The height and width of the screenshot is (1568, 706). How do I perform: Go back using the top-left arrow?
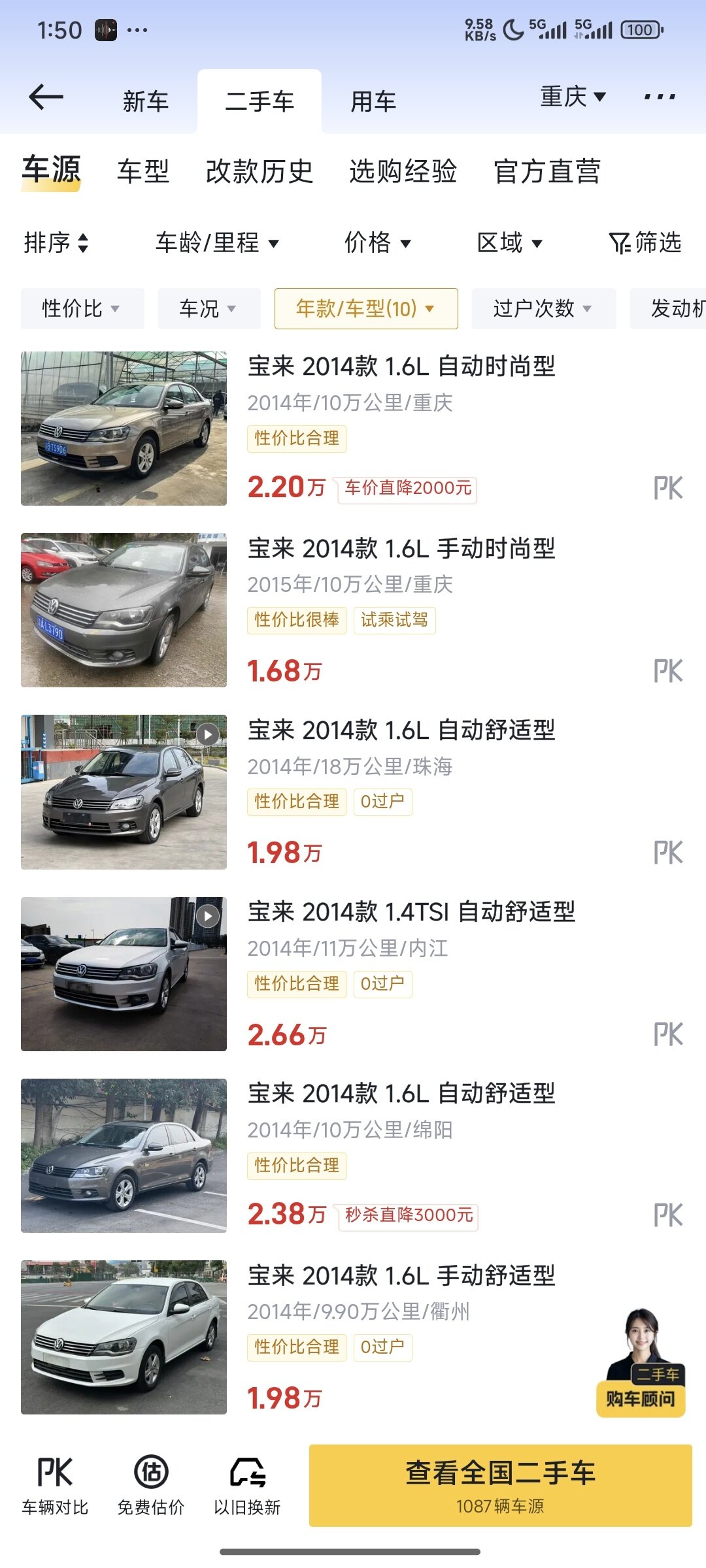tap(46, 98)
